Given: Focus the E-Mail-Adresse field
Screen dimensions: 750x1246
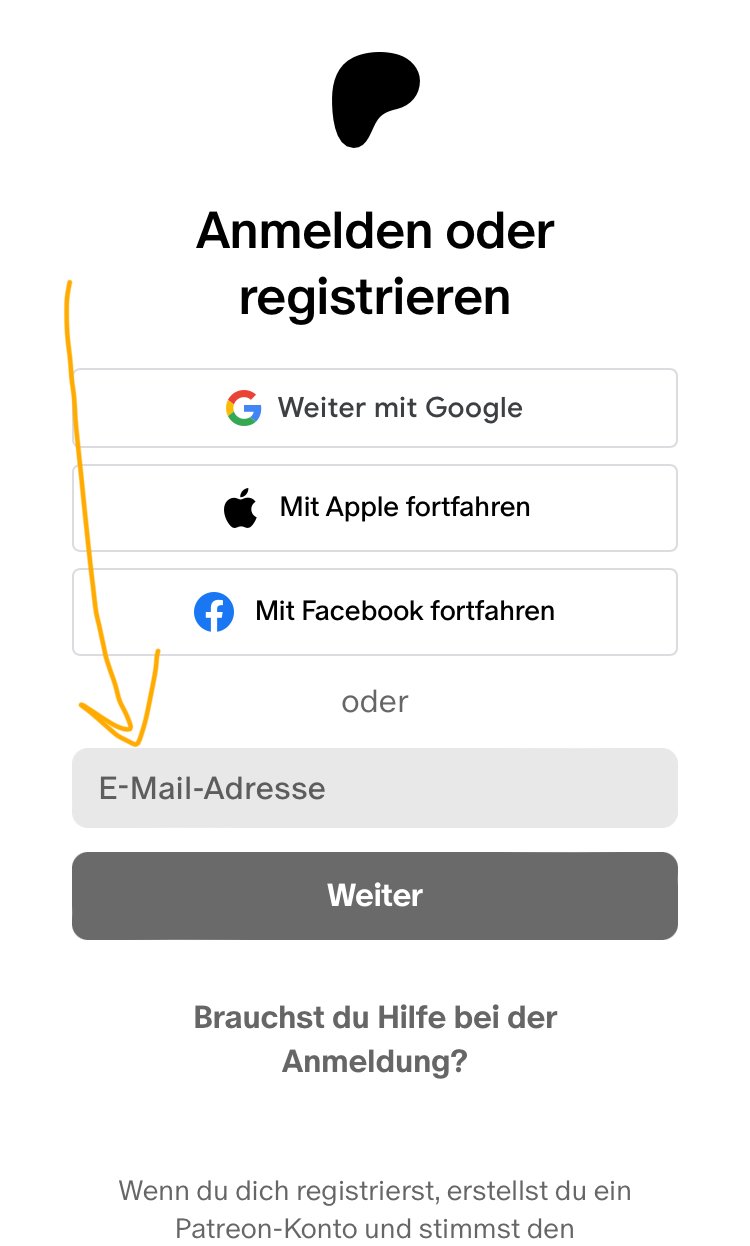Looking at the screenshot, I should pos(375,788).
